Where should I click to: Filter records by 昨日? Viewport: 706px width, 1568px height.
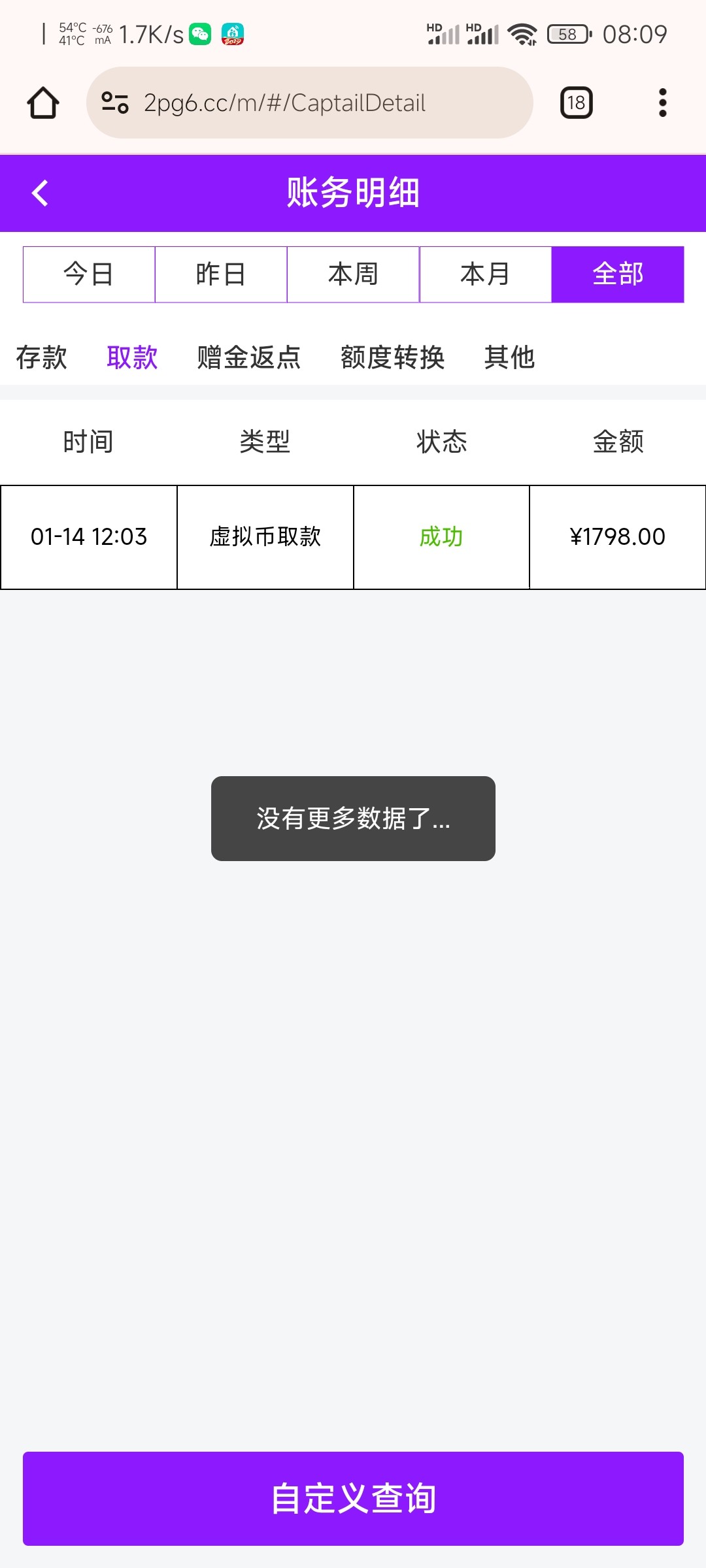[221, 274]
